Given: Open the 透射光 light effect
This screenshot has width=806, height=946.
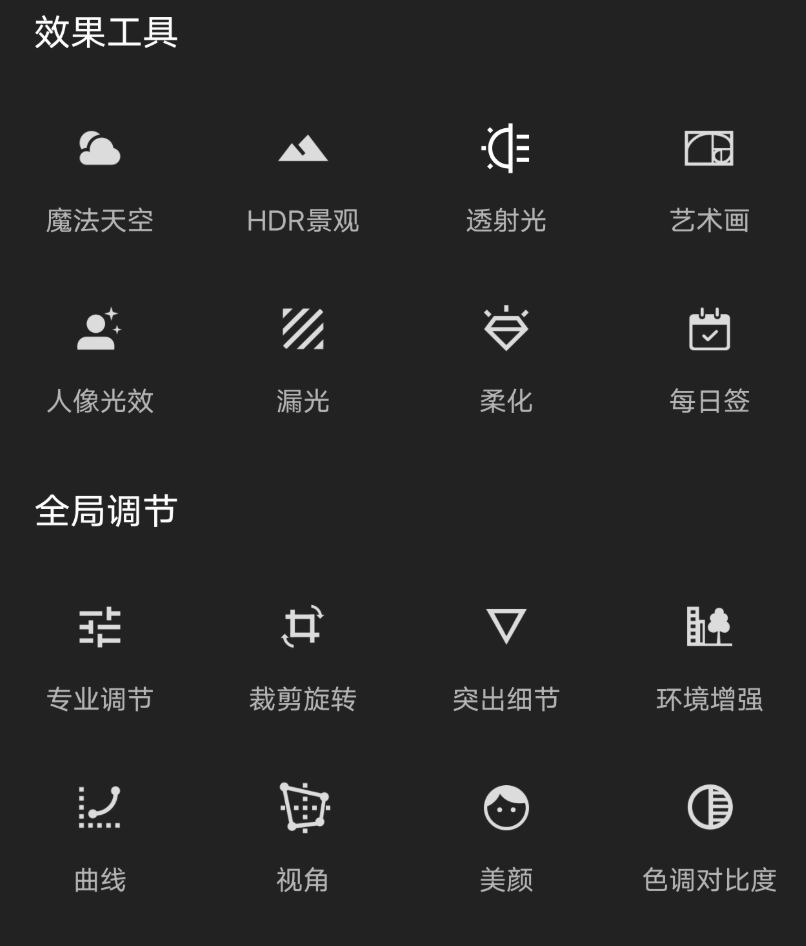Looking at the screenshot, I should pos(506,150).
